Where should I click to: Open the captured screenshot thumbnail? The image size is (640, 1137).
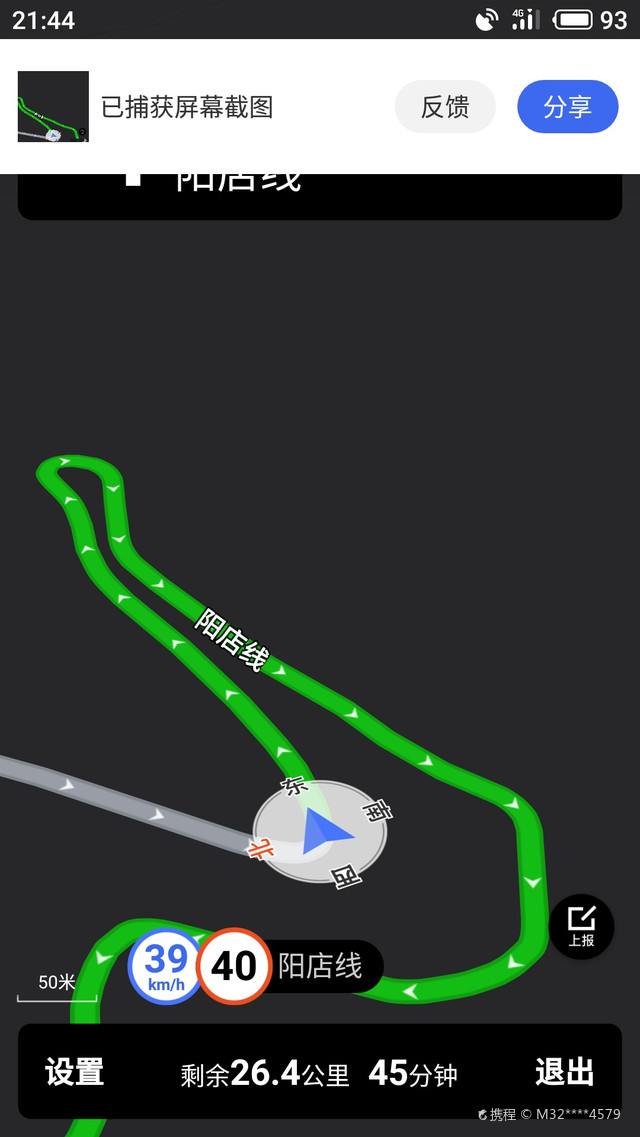tap(53, 107)
